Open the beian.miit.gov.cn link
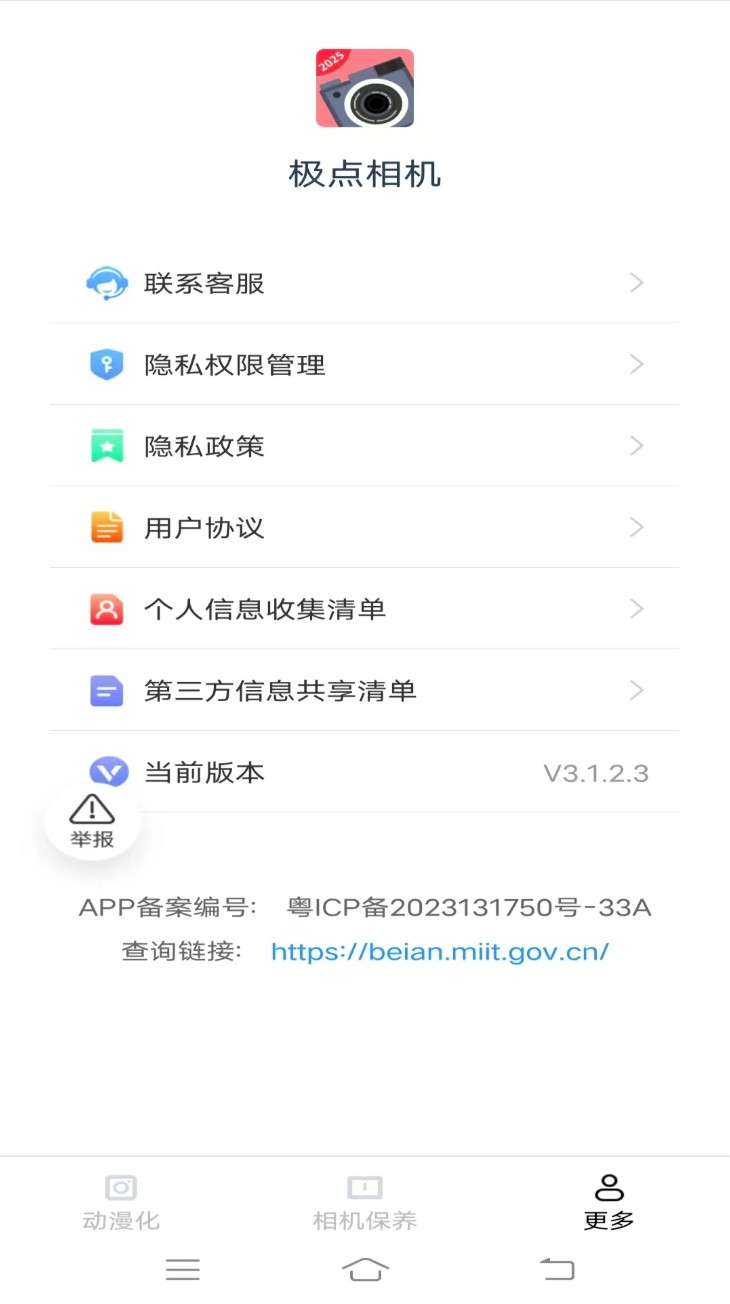730x1304 pixels. tap(440, 951)
